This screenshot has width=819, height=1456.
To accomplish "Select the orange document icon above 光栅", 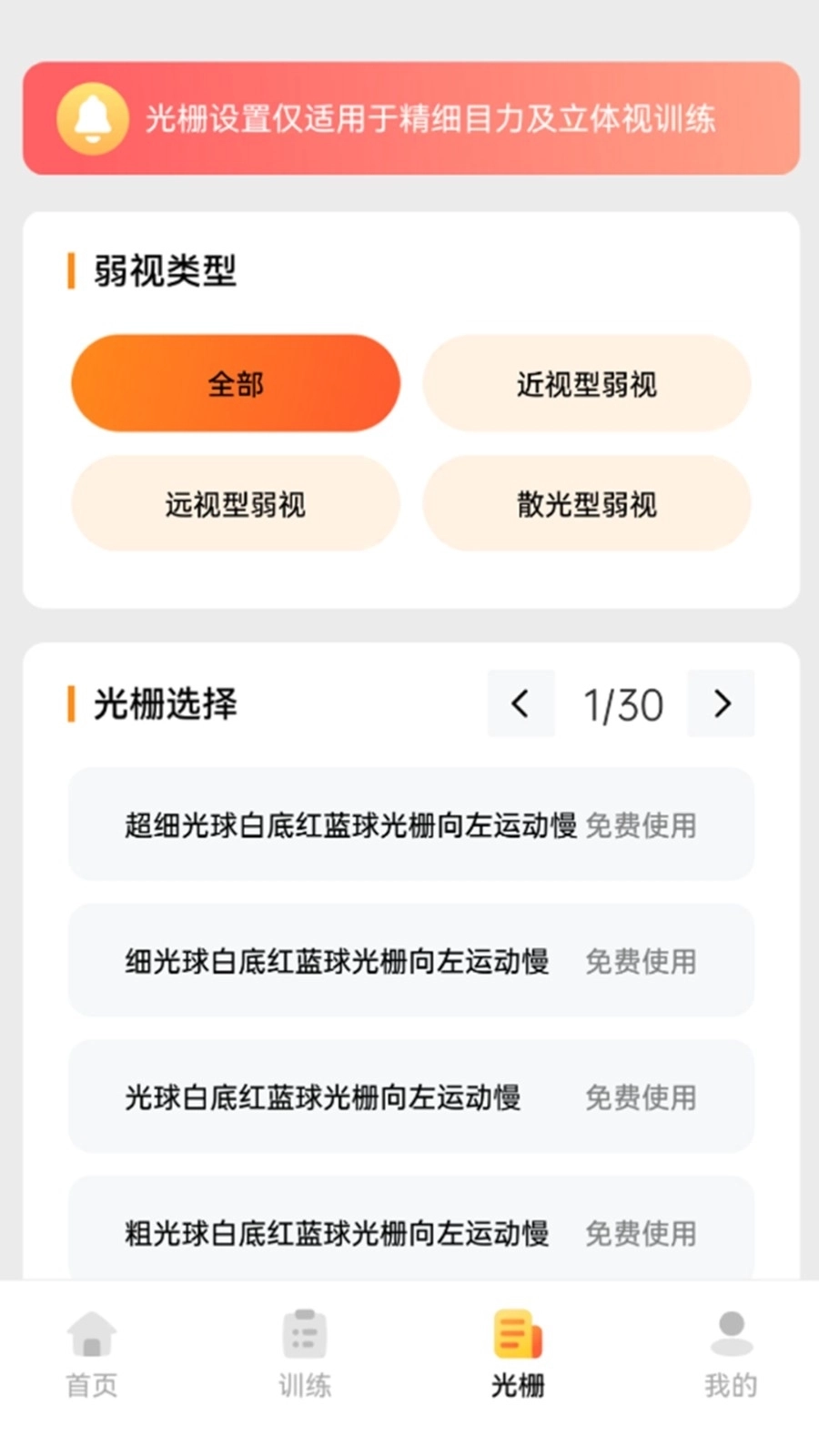I will coord(516,1330).
